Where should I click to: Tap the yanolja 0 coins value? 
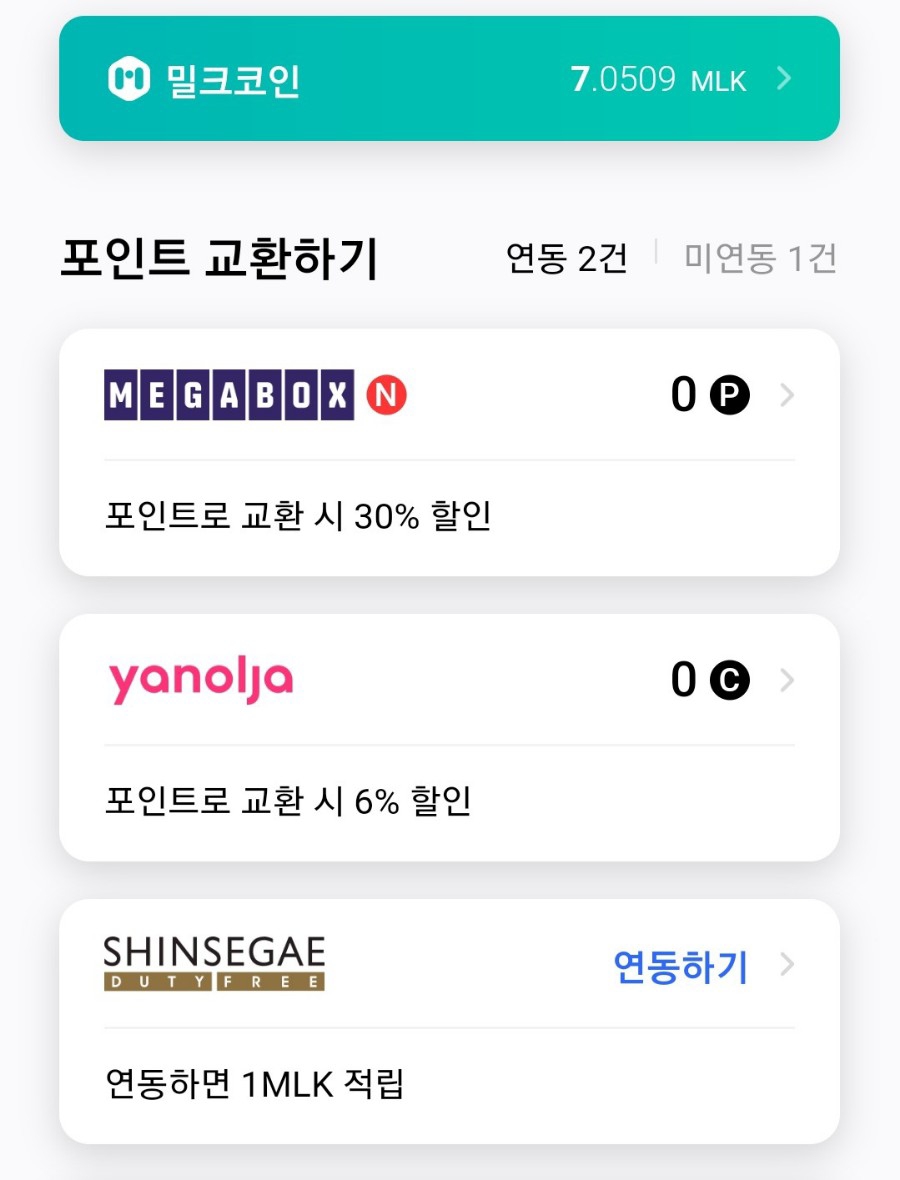click(x=686, y=680)
